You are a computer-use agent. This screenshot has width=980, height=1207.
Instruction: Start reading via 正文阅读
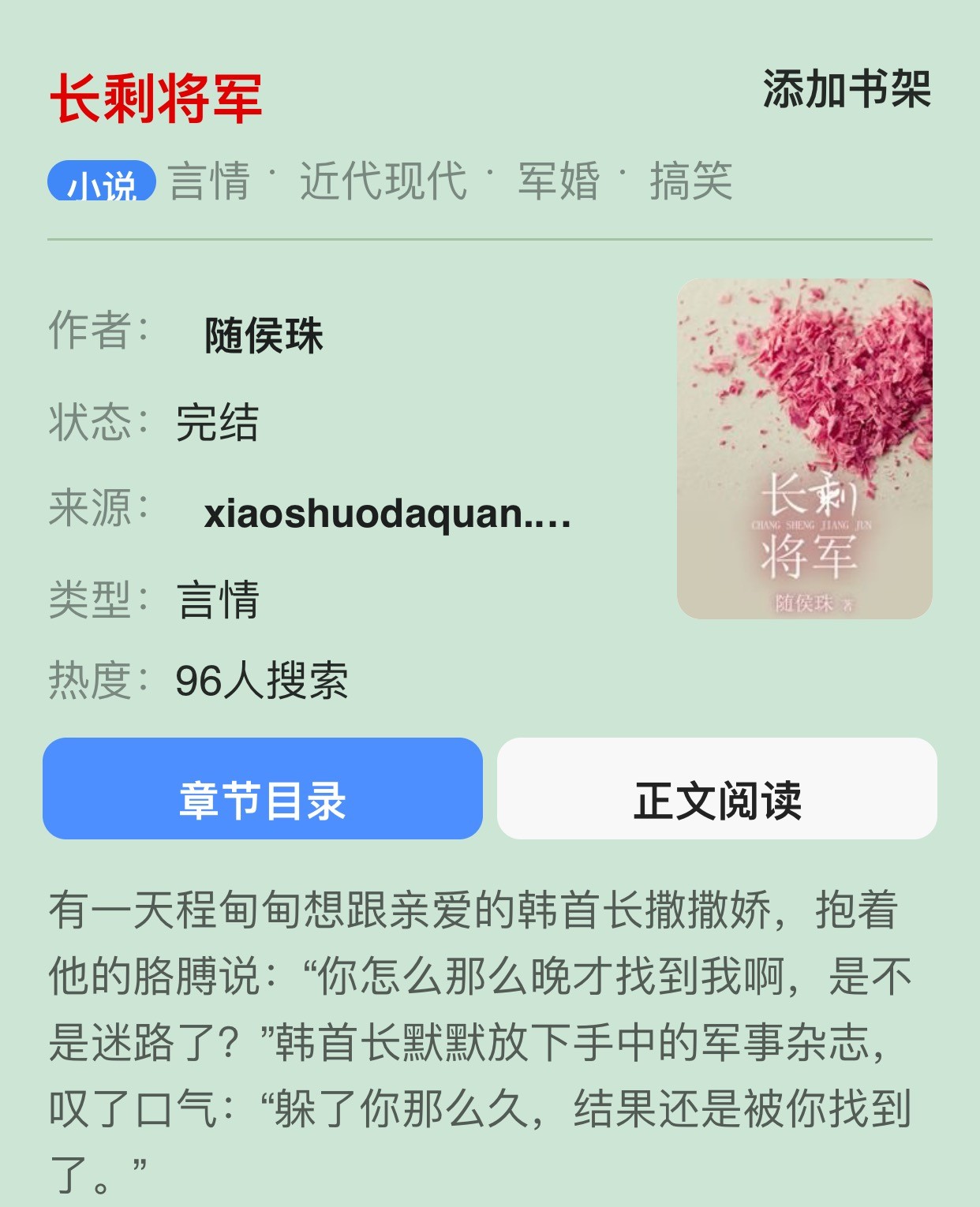pyautogui.click(x=716, y=789)
